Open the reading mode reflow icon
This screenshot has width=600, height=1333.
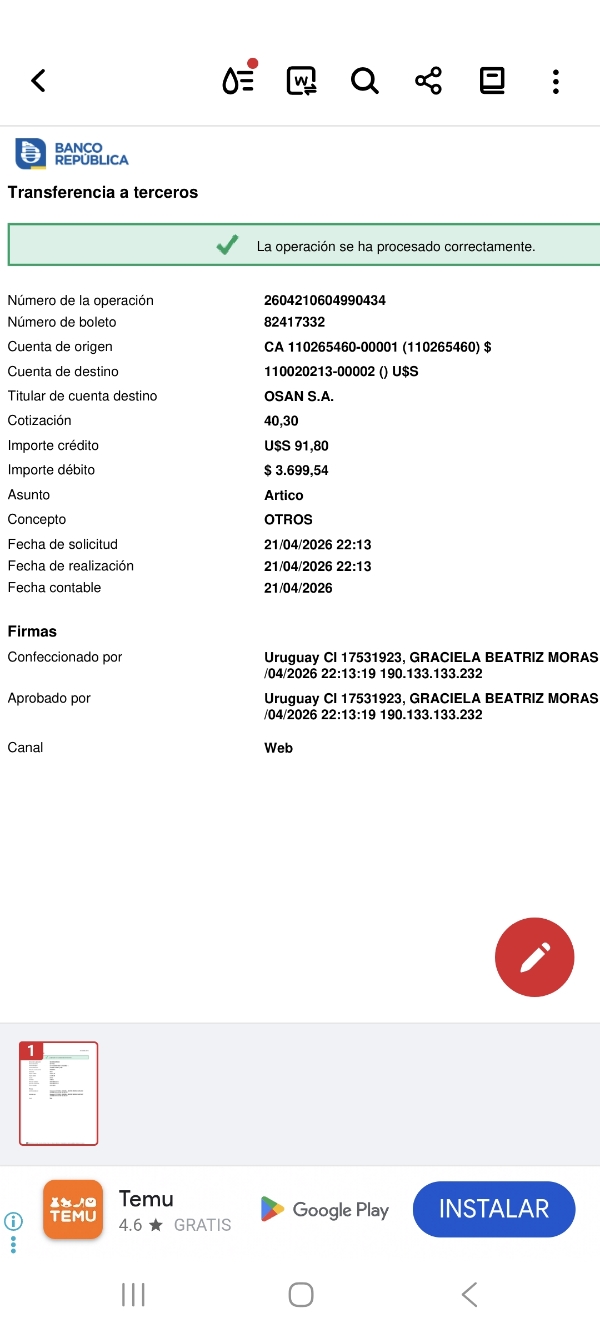point(238,80)
